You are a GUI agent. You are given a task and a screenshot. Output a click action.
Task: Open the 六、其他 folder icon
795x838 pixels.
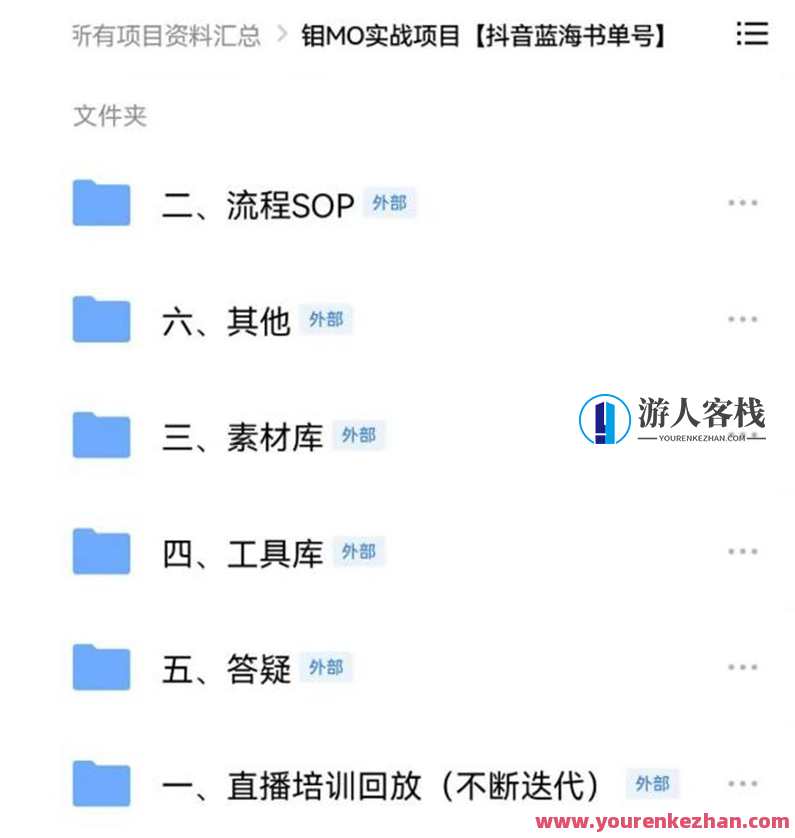point(101,320)
